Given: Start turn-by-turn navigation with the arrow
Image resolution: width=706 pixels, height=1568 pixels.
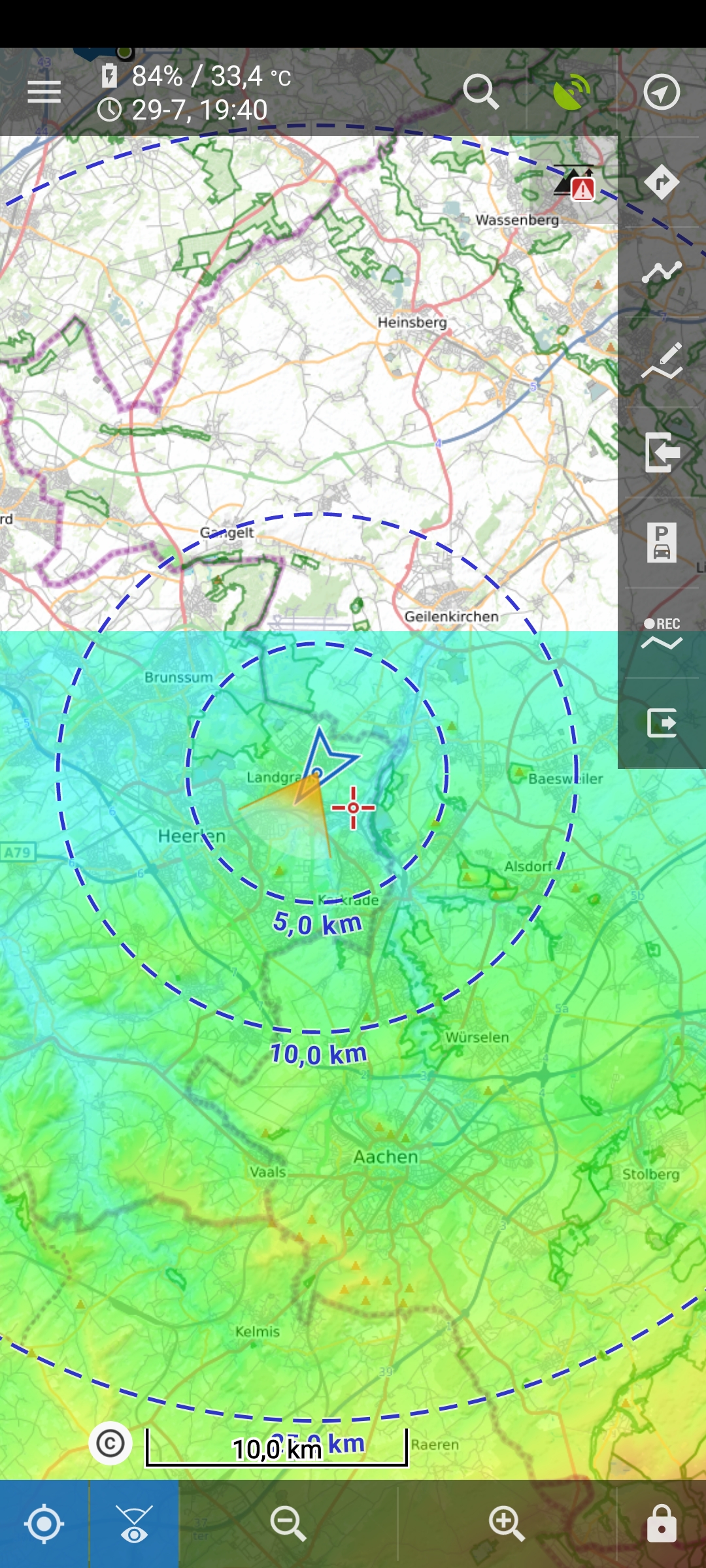Looking at the screenshot, I should (x=662, y=182).
